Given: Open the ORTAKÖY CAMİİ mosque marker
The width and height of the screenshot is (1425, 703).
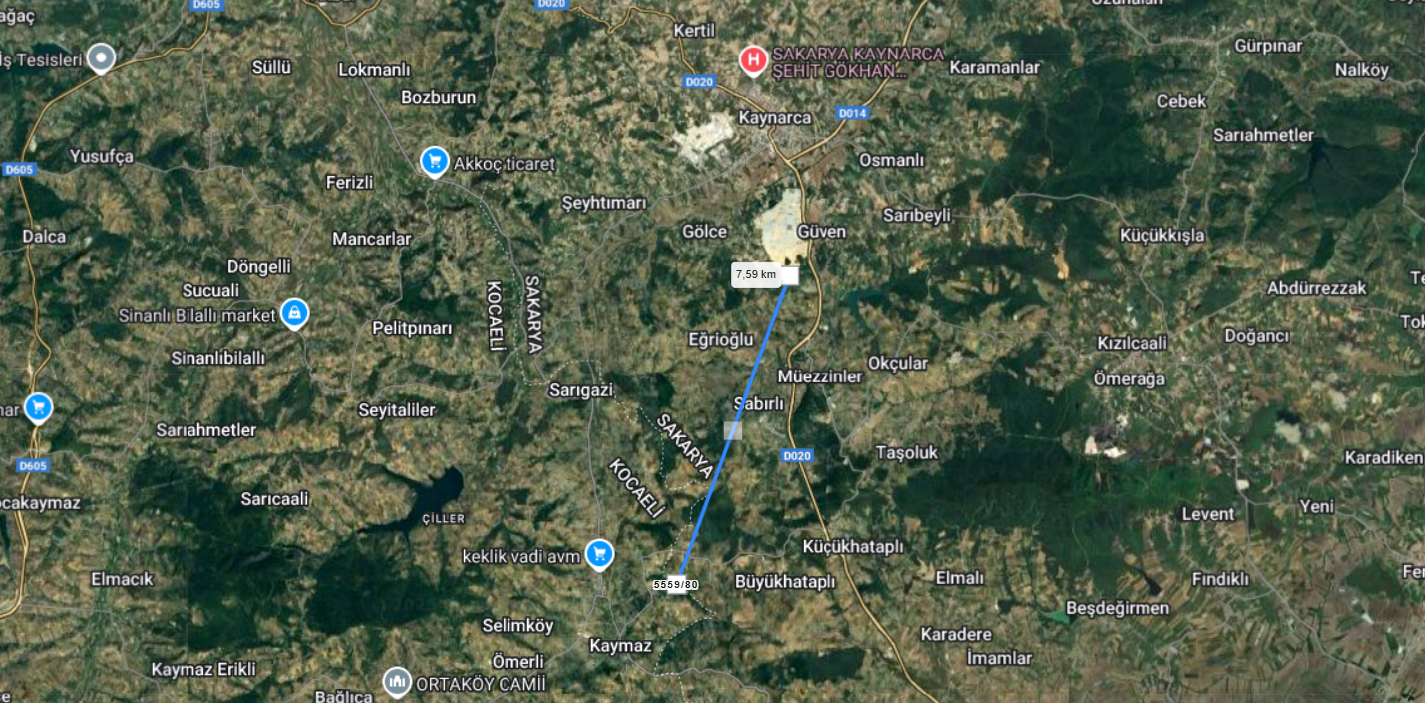Looking at the screenshot, I should [397, 682].
